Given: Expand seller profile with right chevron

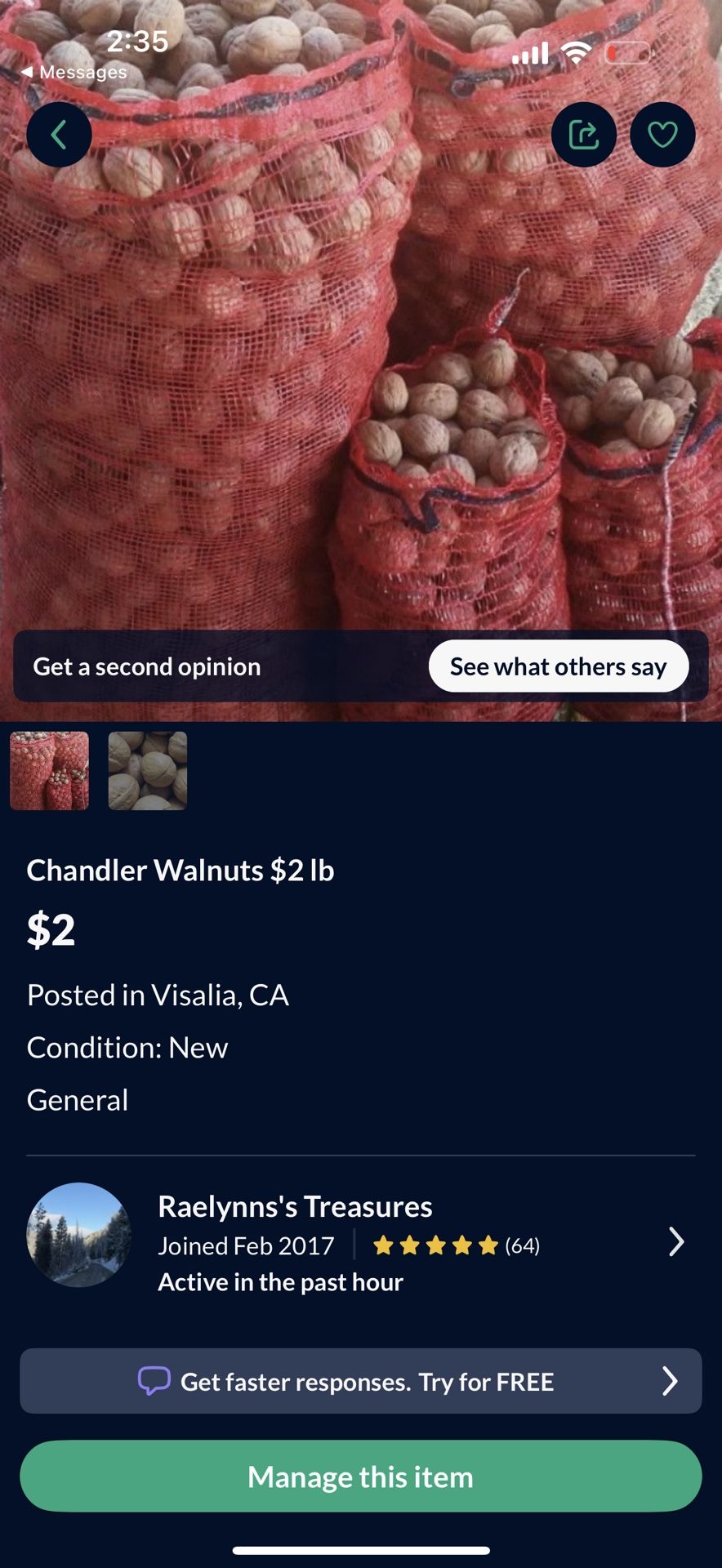Looking at the screenshot, I should click(x=677, y=1241).
